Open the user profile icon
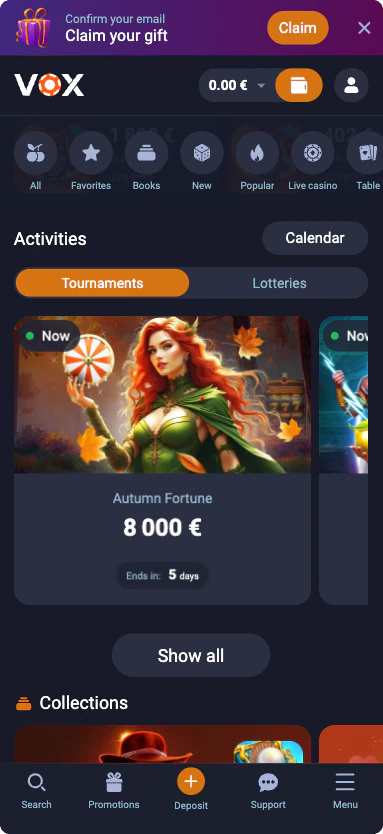Screen dimensions: 383x834 point(351,85)
